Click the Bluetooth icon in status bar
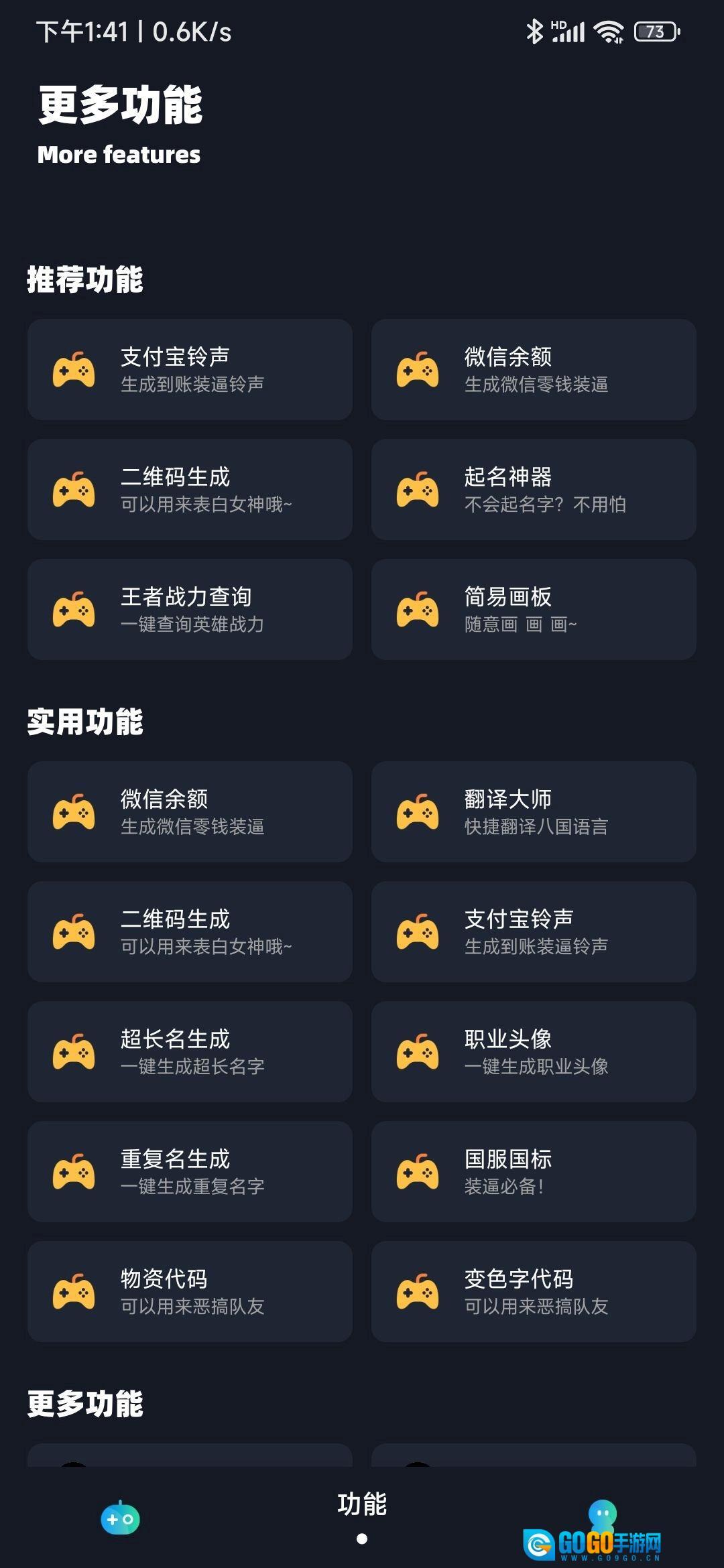 pyautogui.click(x=535, y=29)
